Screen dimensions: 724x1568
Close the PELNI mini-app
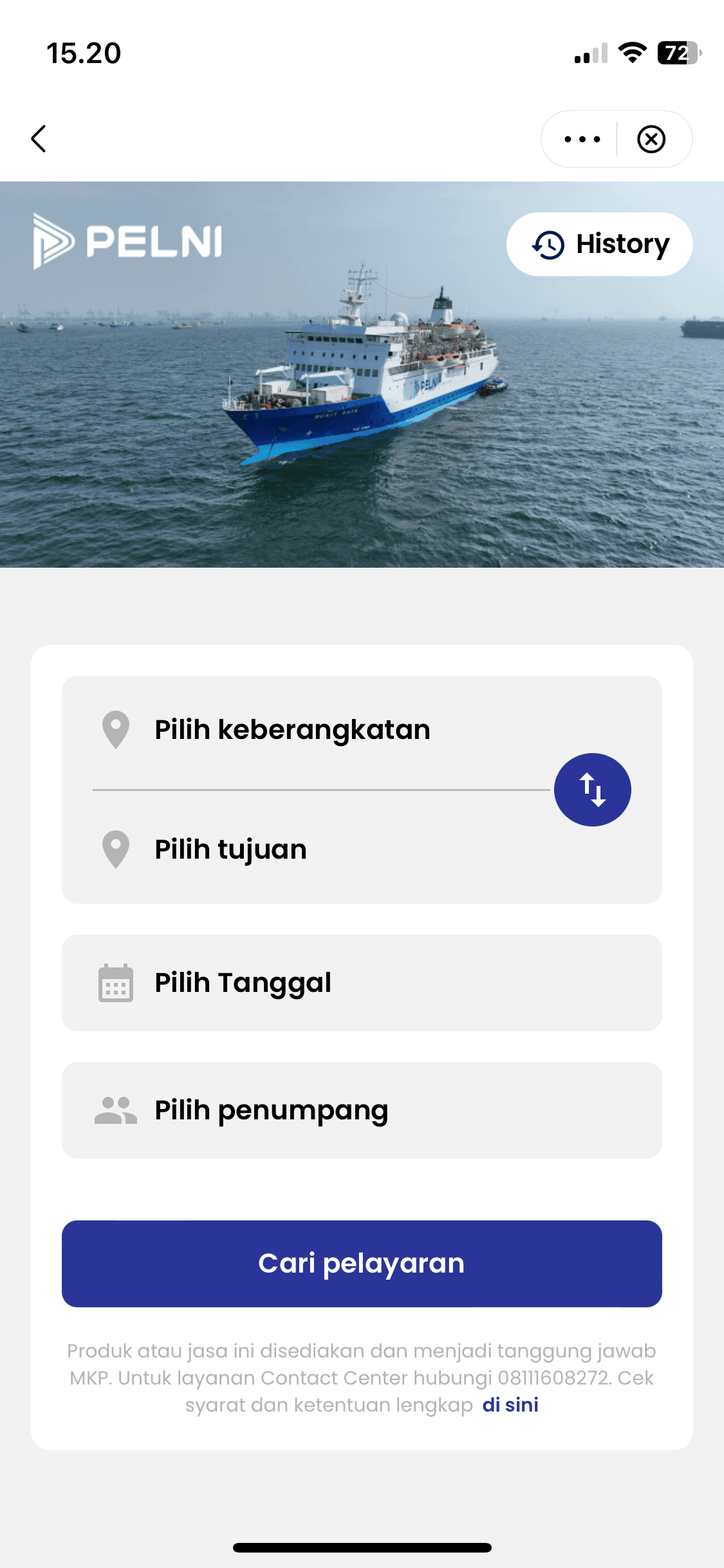(x=652, y=138)
